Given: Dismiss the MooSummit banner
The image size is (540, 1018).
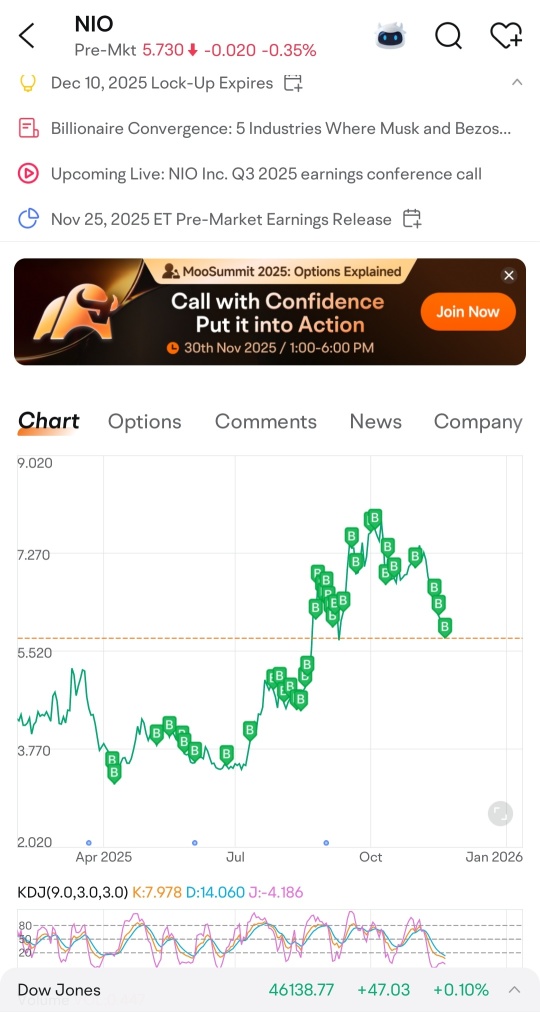Looking at the screenshot, I should click(509, 275).
